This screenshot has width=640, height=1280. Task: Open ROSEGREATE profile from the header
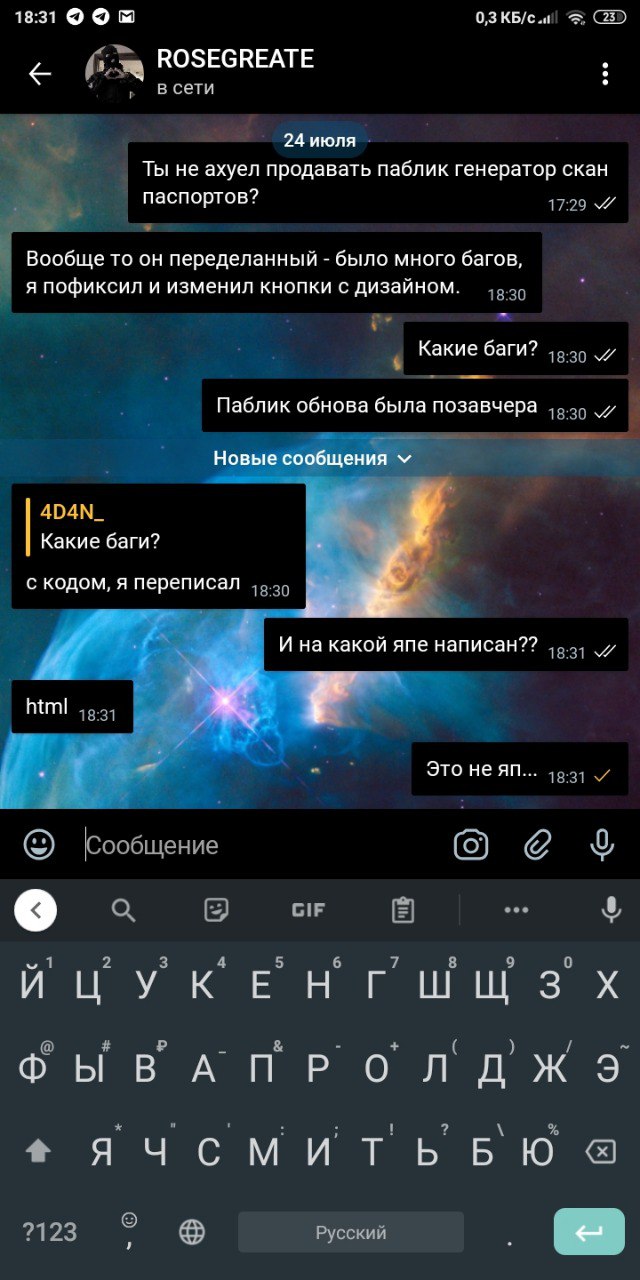click(235, 72)
